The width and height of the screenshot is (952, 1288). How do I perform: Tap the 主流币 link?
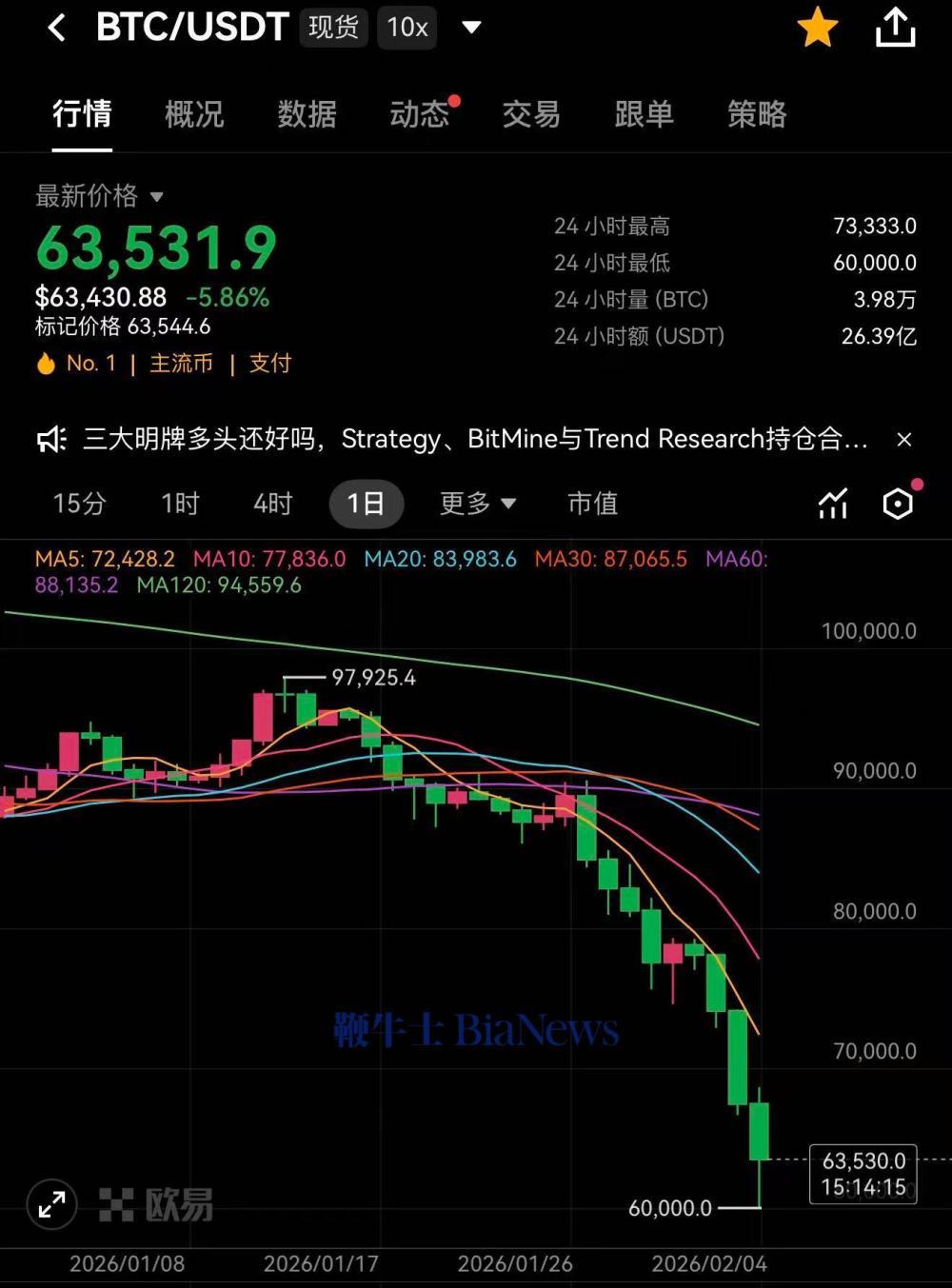coord(183,363)
